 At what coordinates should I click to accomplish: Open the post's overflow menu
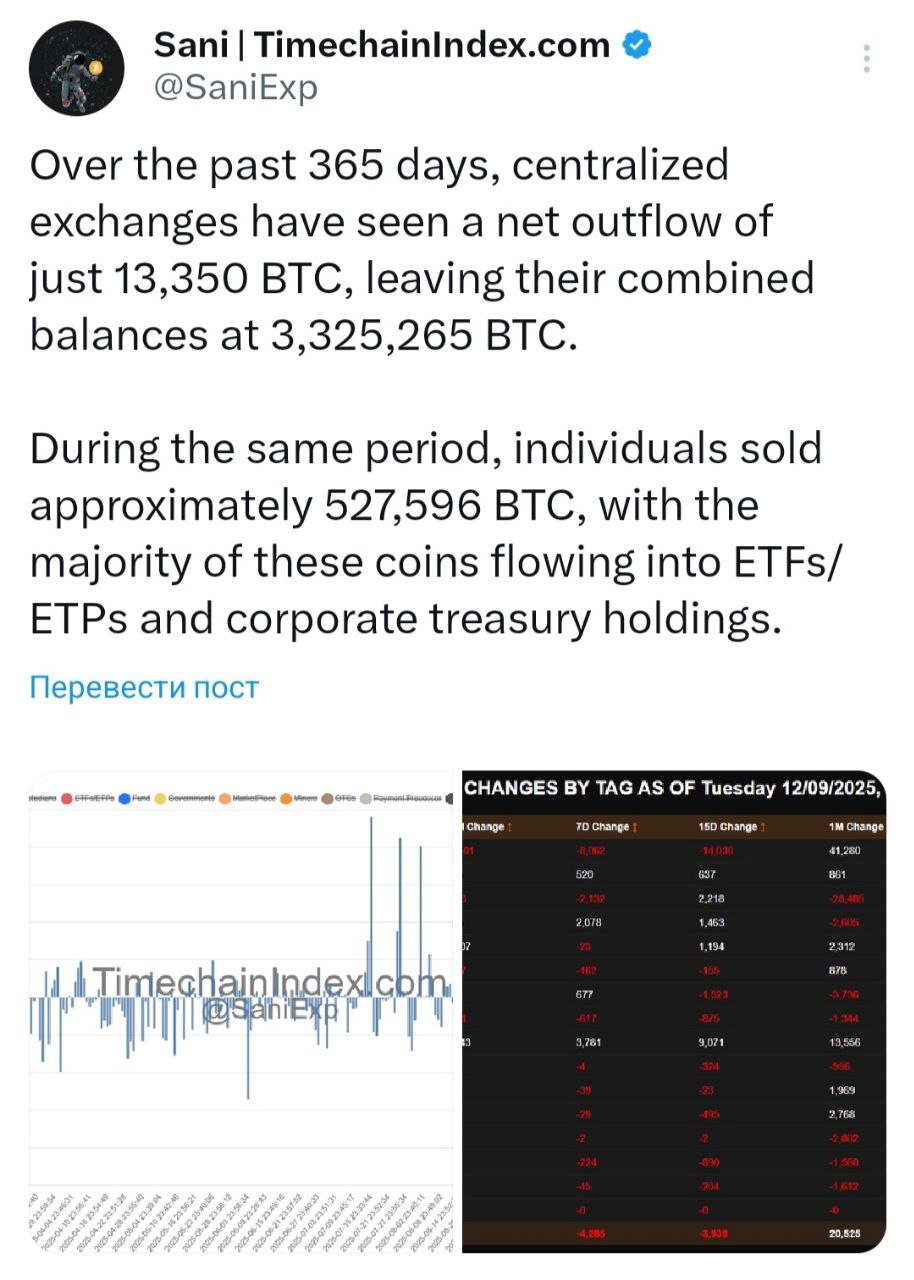(868, 58)
